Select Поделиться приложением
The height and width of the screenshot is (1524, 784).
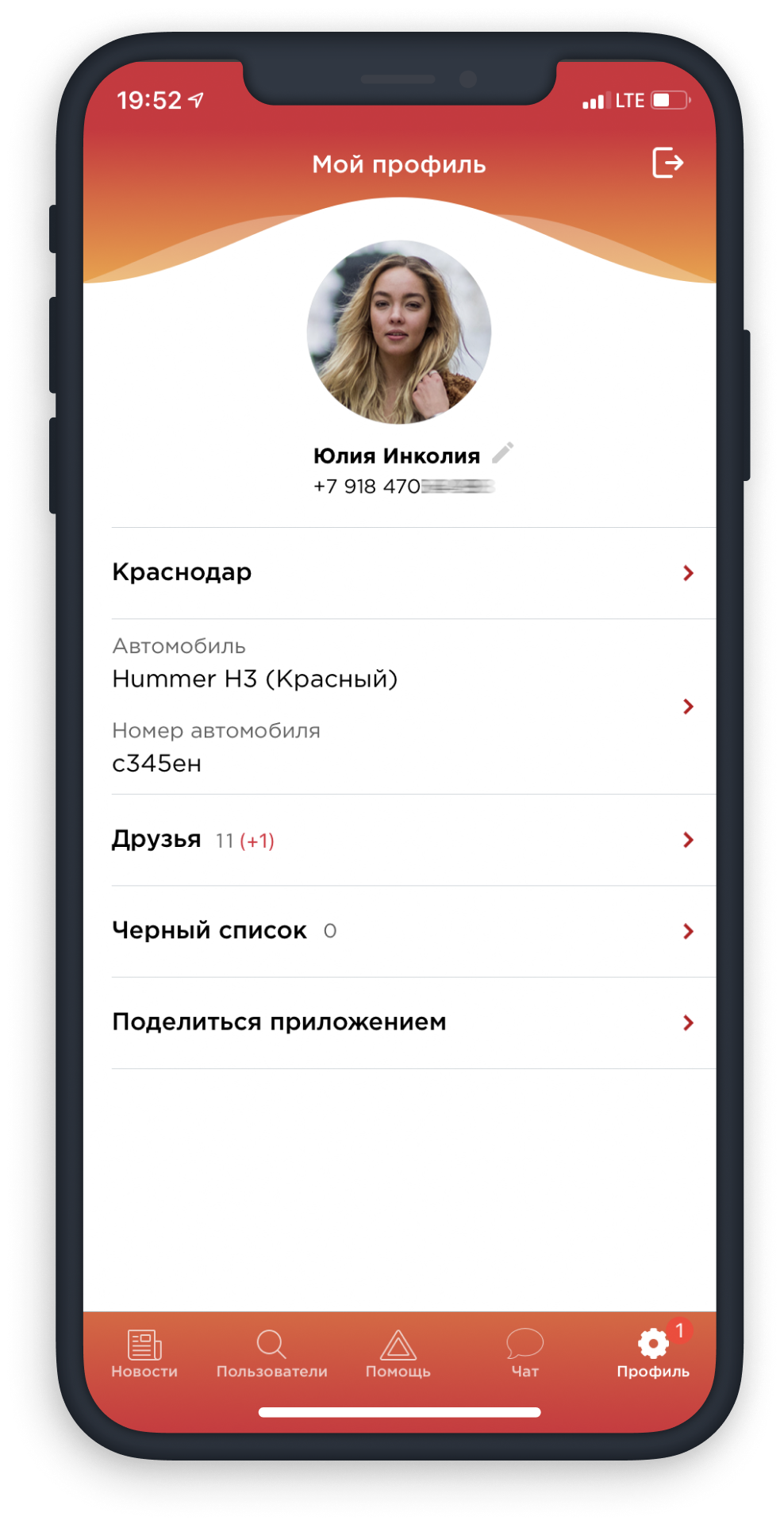click(413, 1022)
